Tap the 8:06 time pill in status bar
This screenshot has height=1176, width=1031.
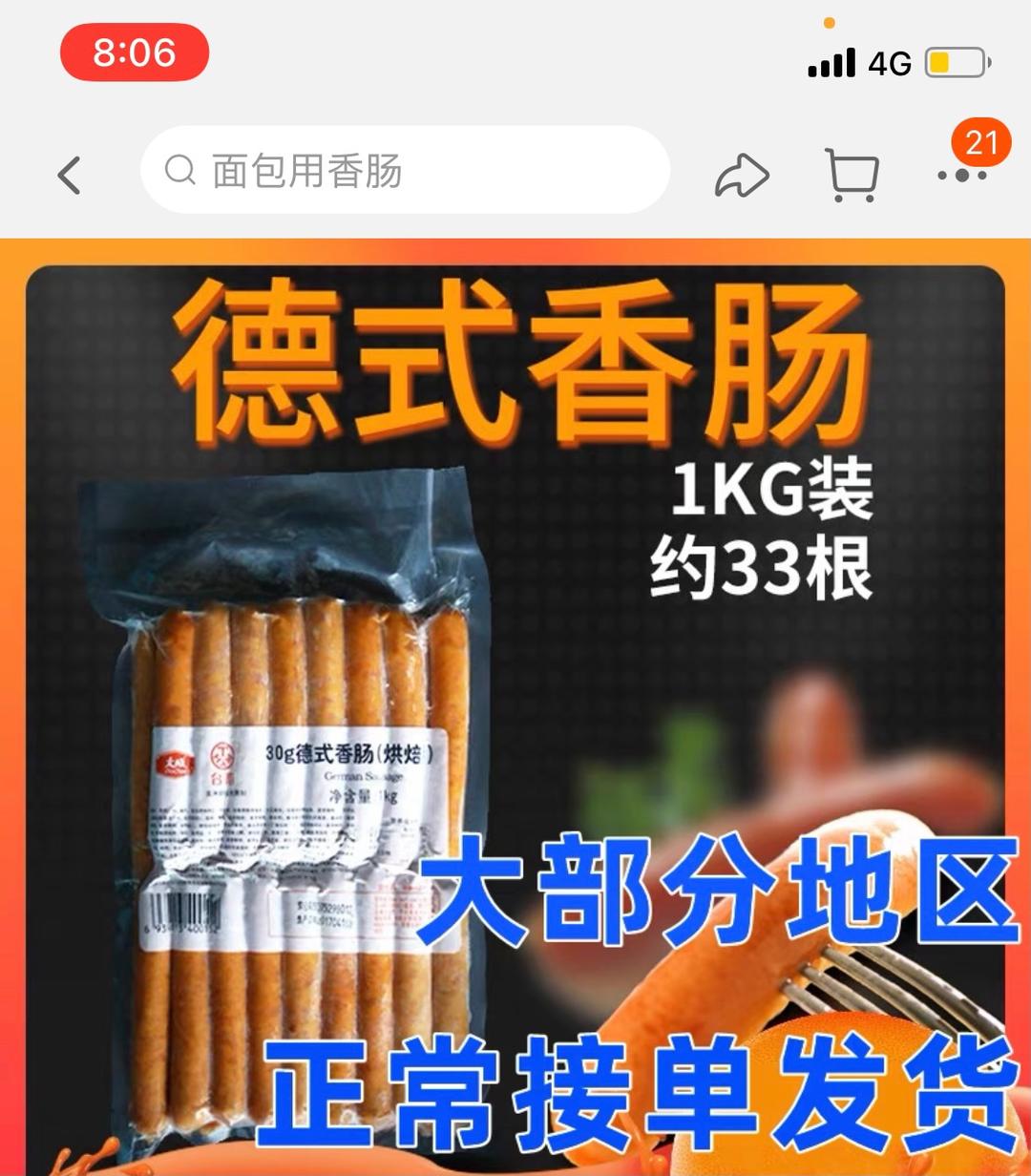click(x=134, y=52)
